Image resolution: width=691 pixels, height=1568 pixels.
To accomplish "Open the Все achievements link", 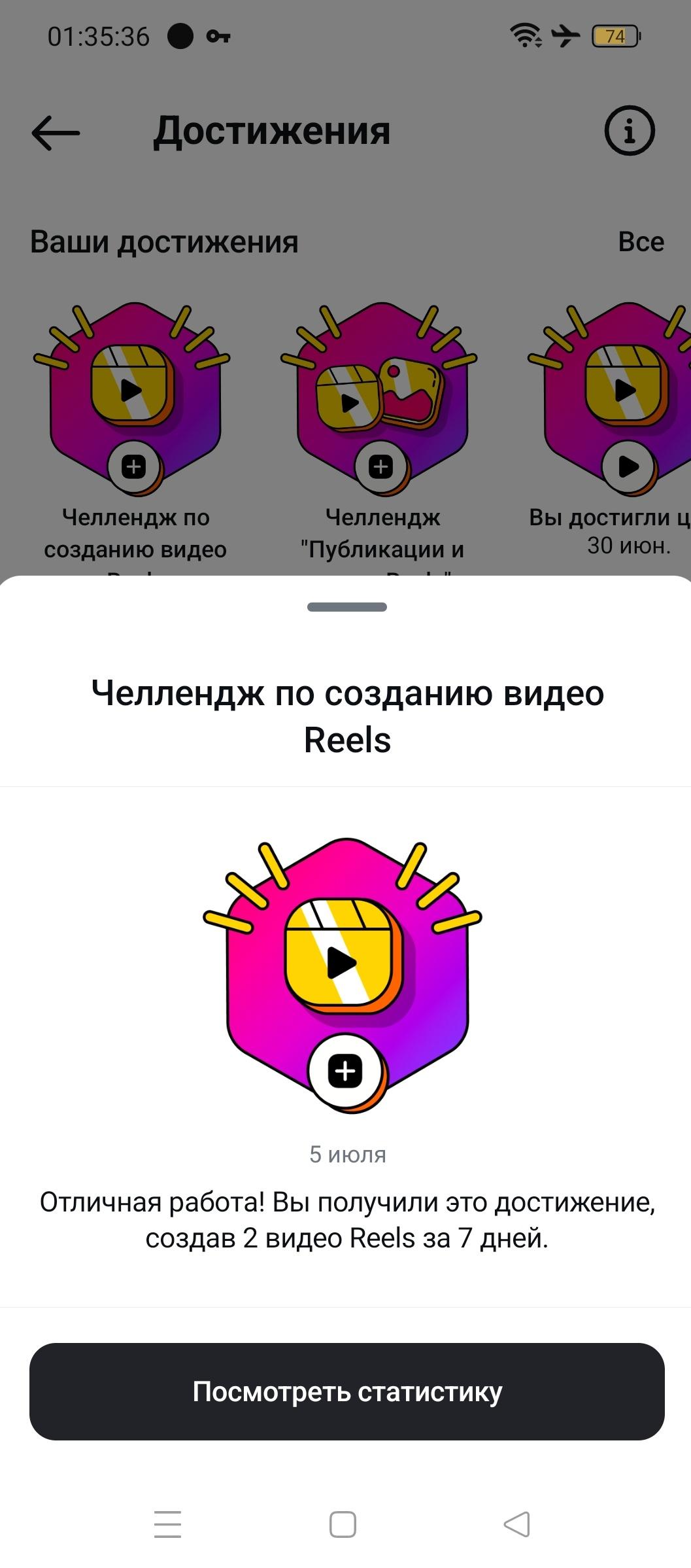I will click(x=641, y=242).
